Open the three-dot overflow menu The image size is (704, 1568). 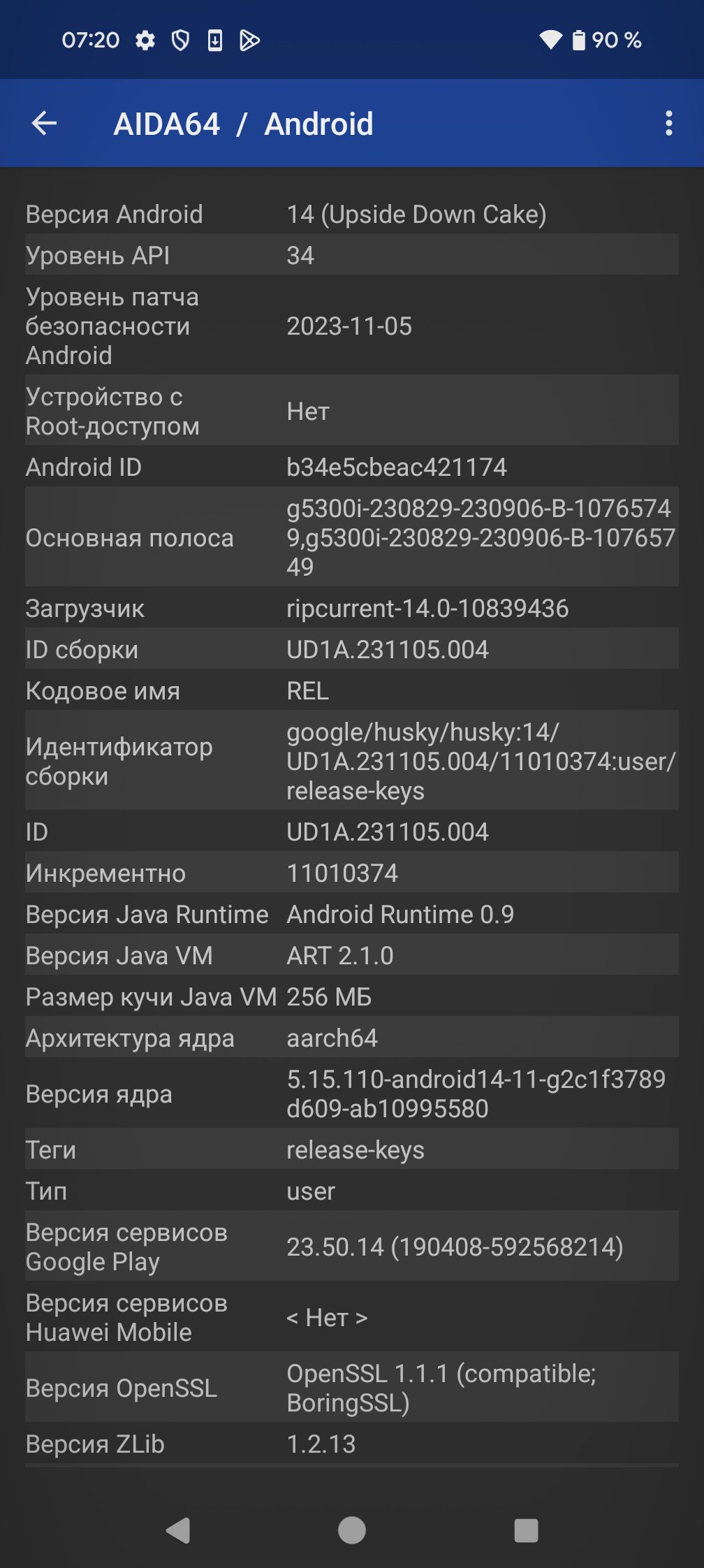tap(668, 124)
